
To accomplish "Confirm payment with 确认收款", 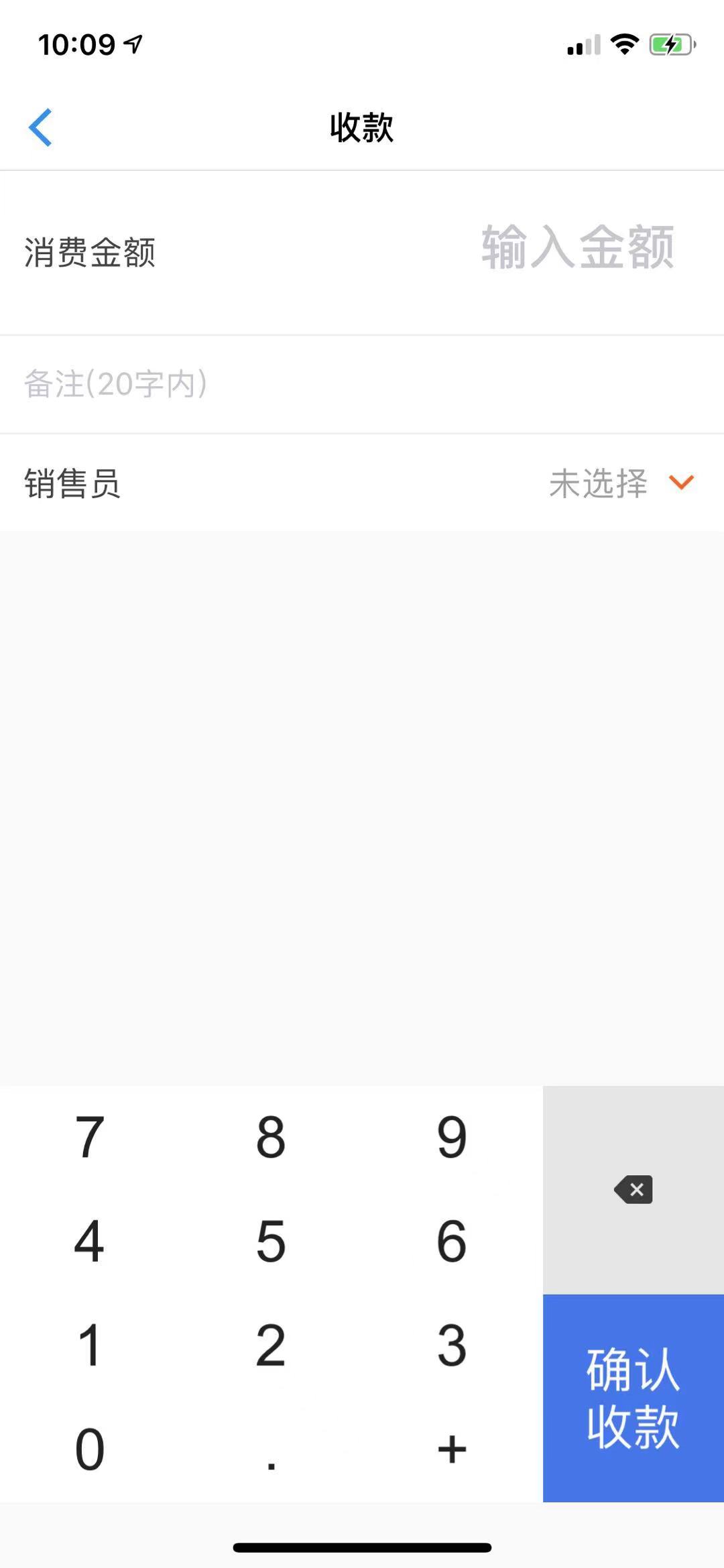I will click(633, 1398).
